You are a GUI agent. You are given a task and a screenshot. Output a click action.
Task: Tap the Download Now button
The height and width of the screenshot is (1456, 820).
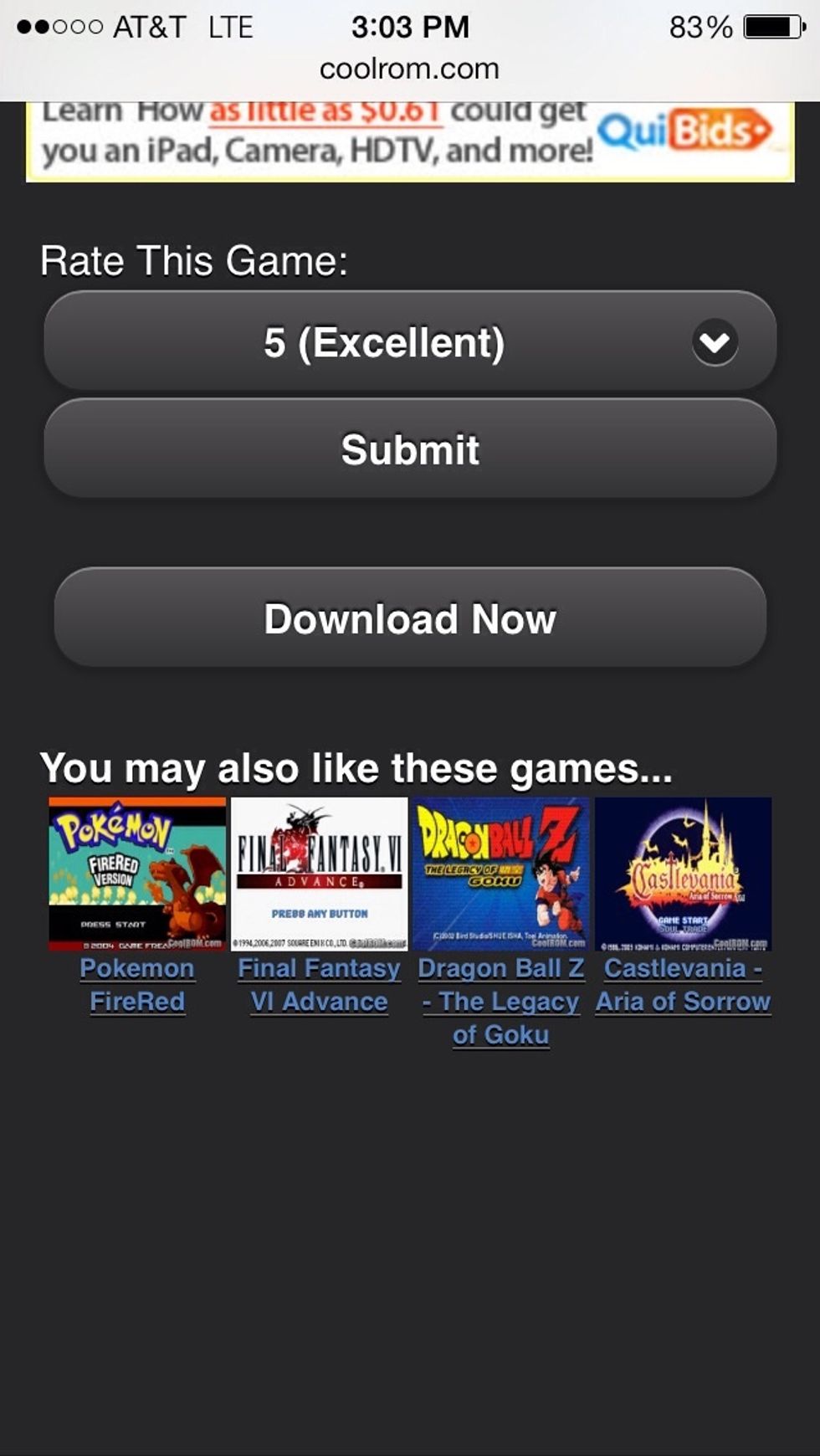[410, 618]
